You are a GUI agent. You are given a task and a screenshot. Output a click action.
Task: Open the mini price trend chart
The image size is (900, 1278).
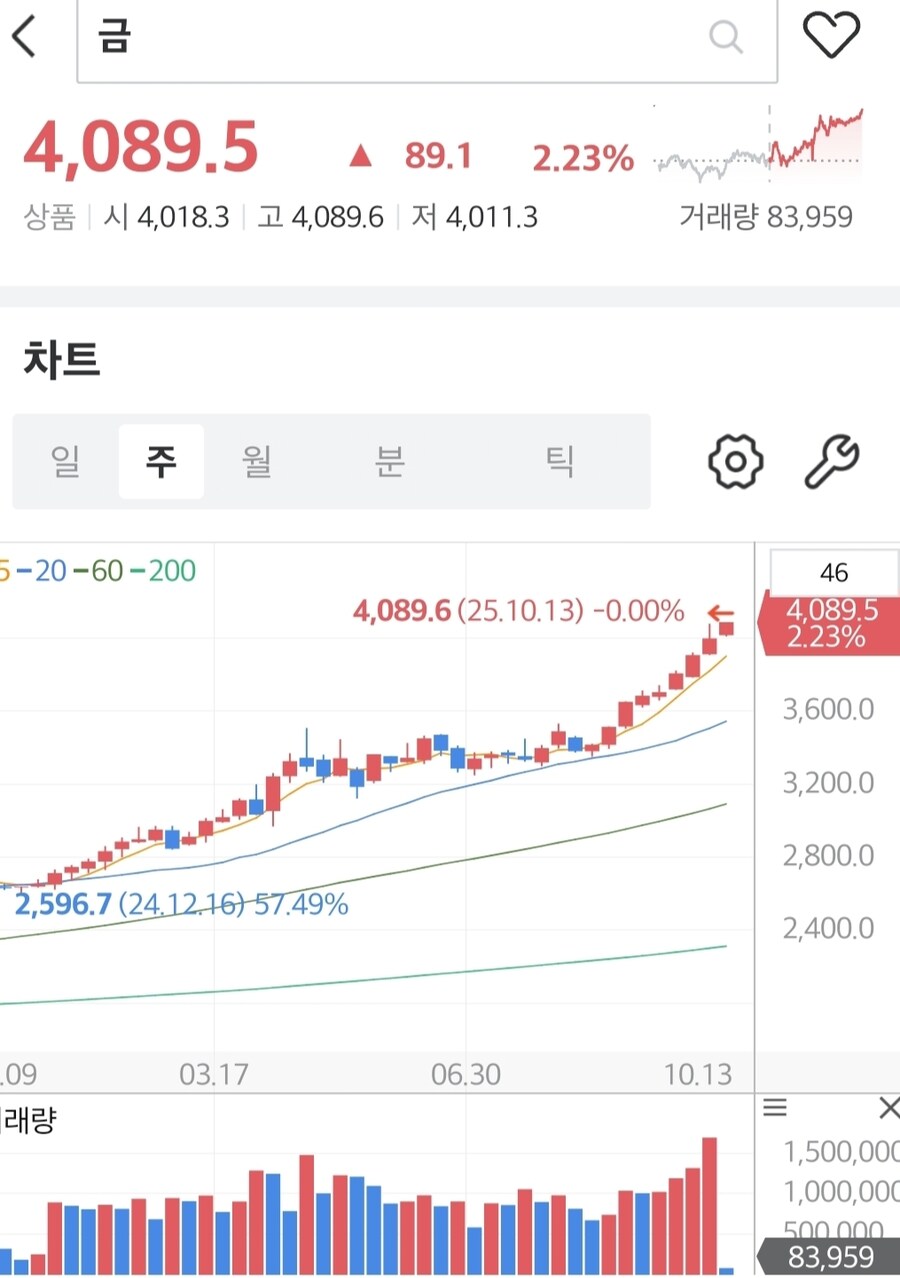[x=758, y=145]
